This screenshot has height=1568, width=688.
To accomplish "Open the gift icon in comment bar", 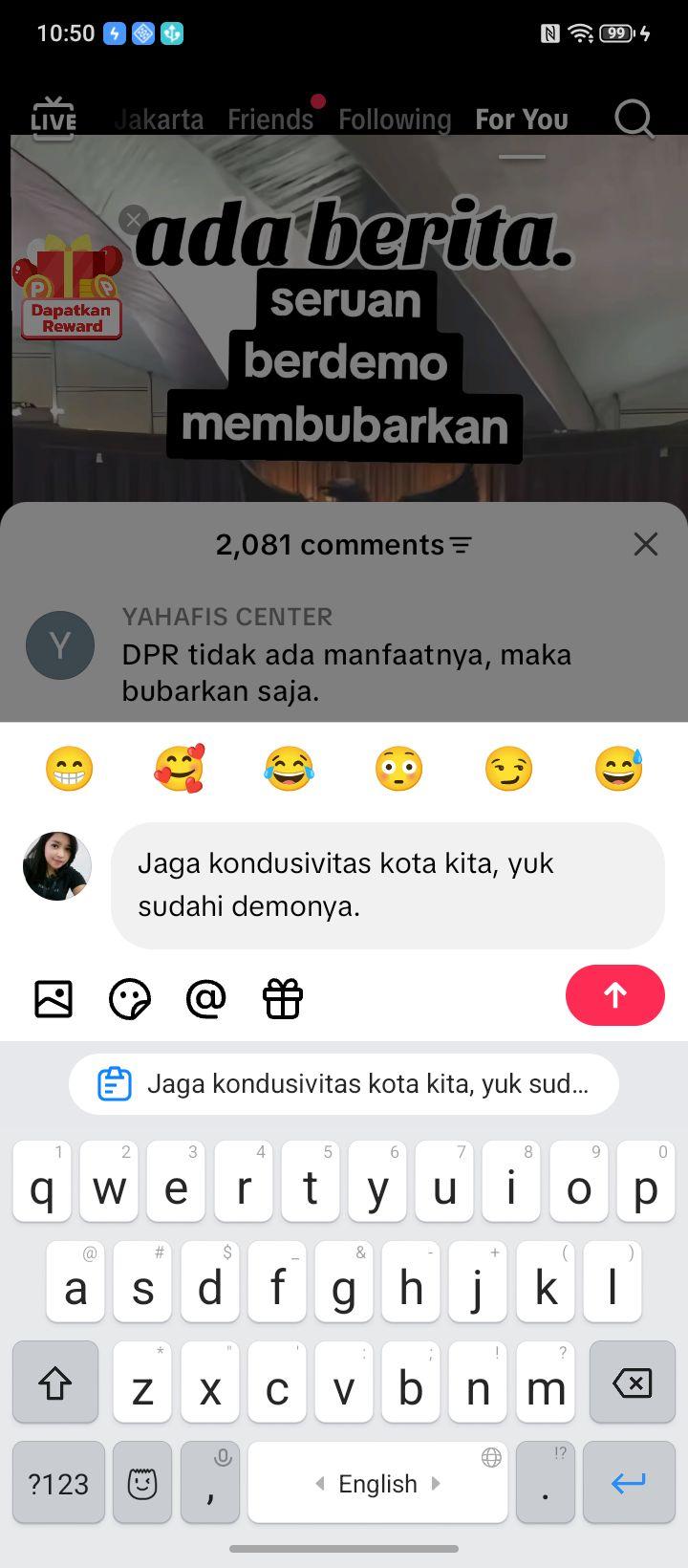I will click(x=283, y=999).
